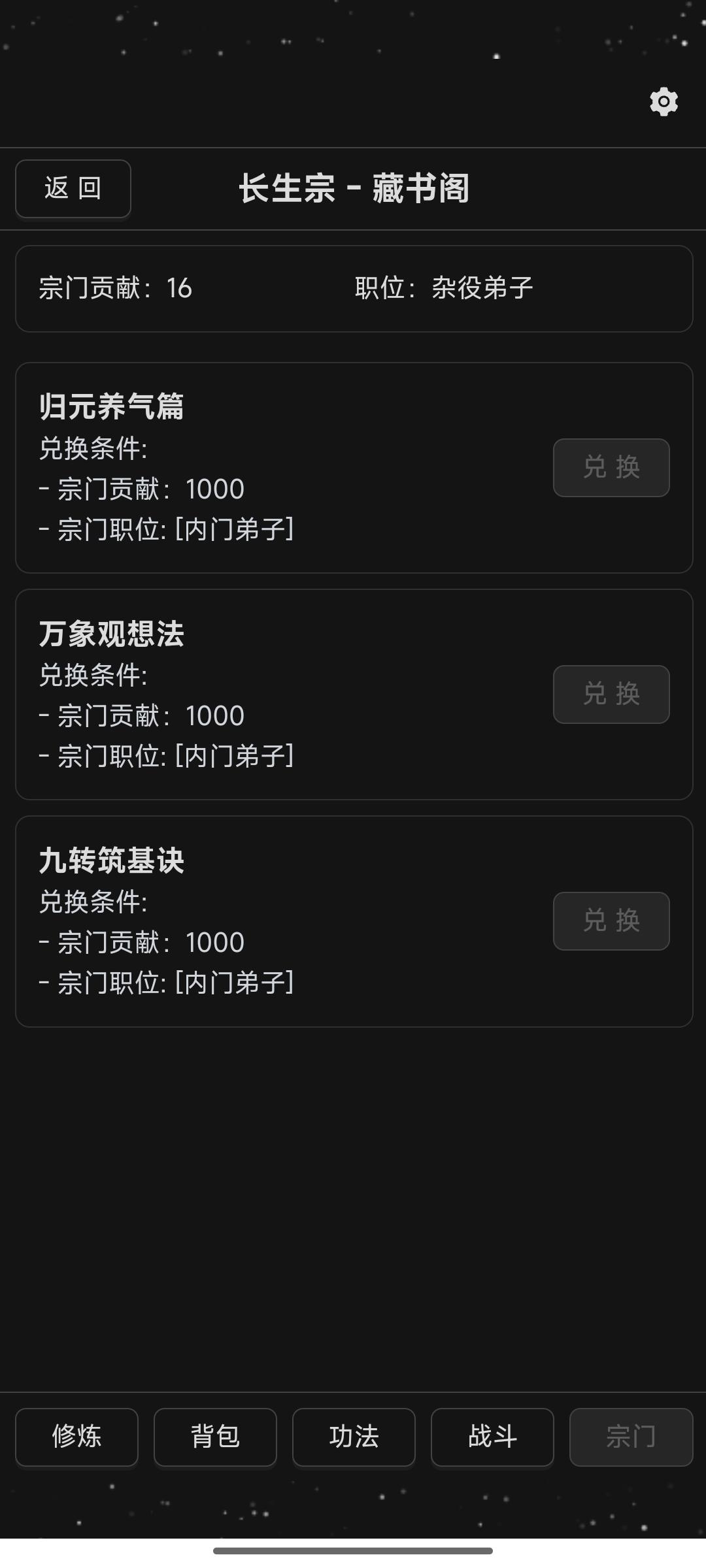Go to the 功法 tab
The width and height of the screenshot is (706, 1568).
click(354, 1437)
